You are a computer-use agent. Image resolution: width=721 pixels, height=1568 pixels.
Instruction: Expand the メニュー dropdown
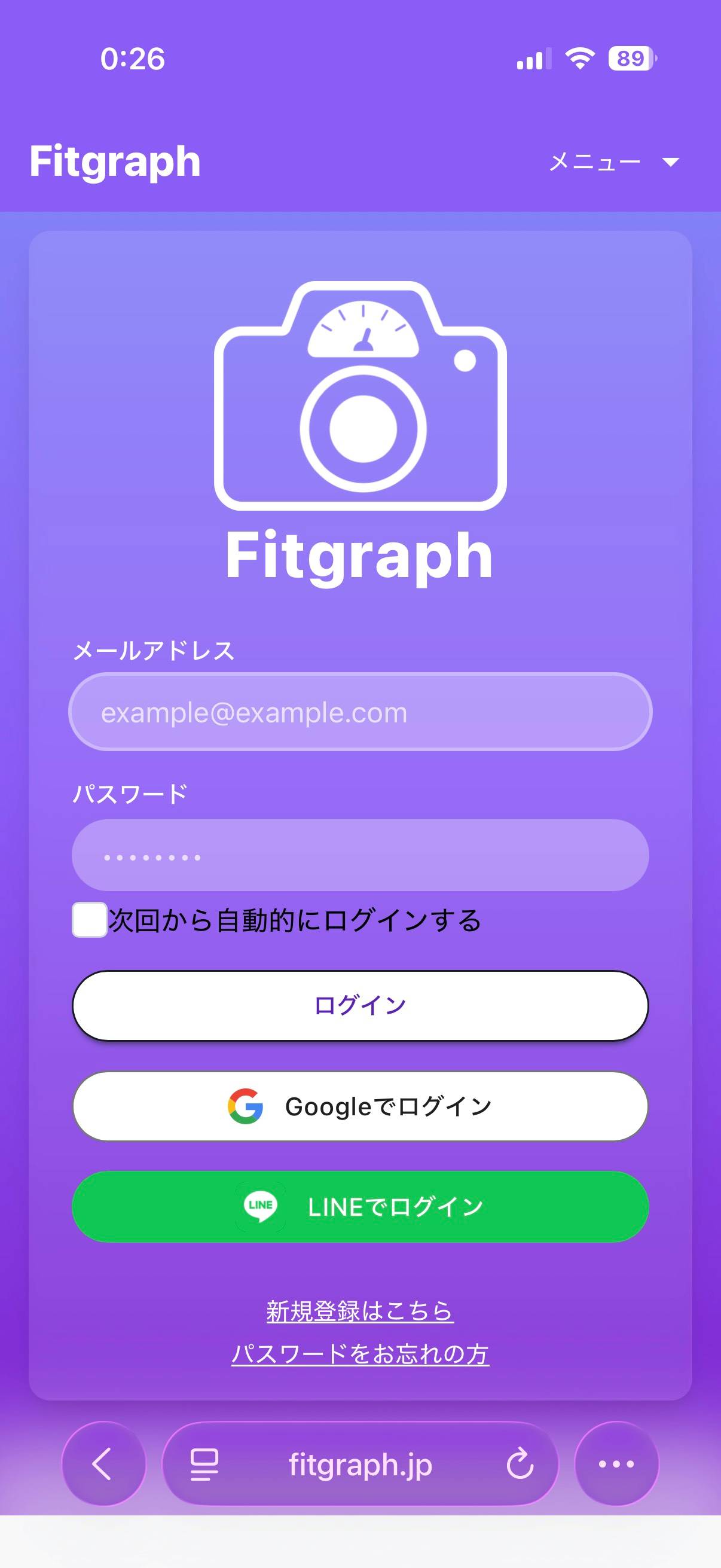(x=613, y=162)
